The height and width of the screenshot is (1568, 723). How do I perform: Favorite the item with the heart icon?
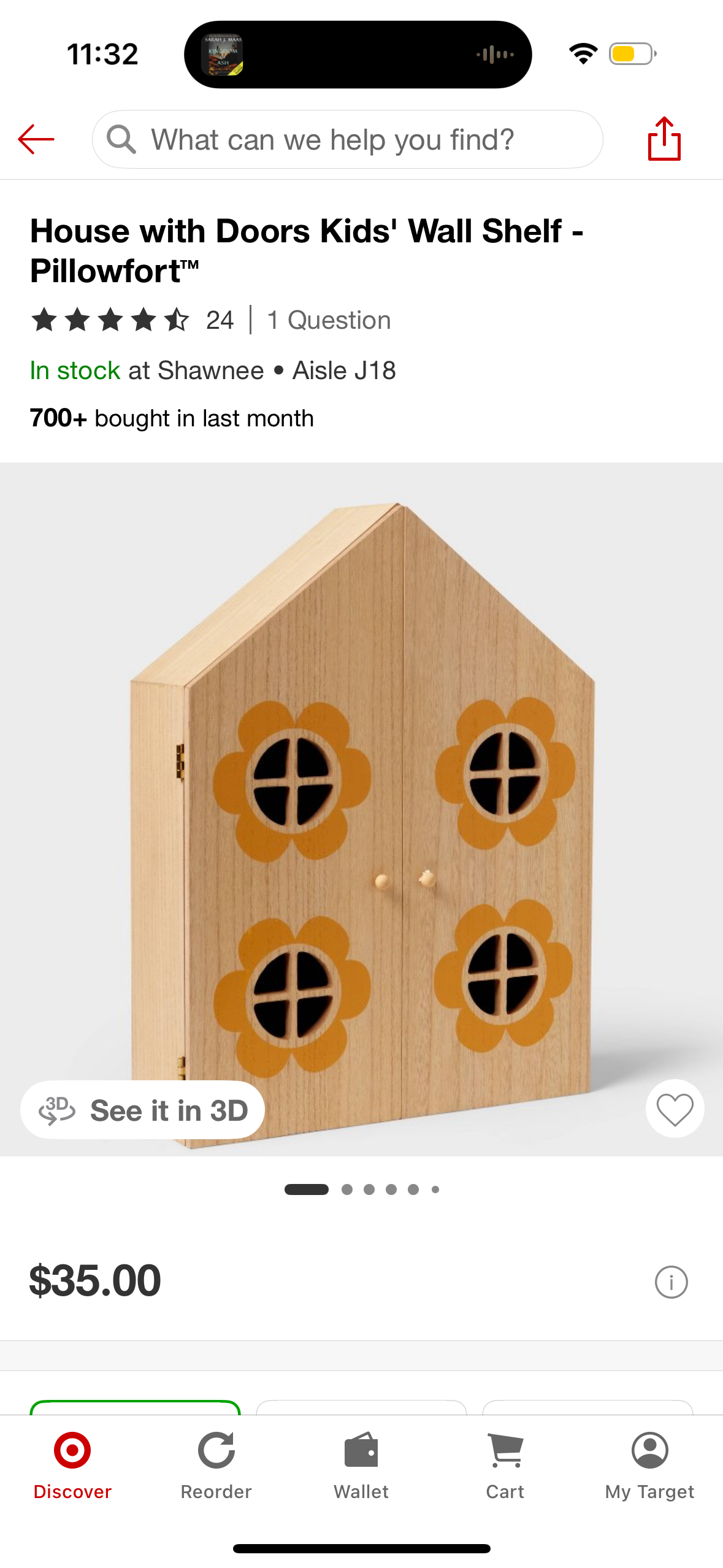tap(675, 1109)
